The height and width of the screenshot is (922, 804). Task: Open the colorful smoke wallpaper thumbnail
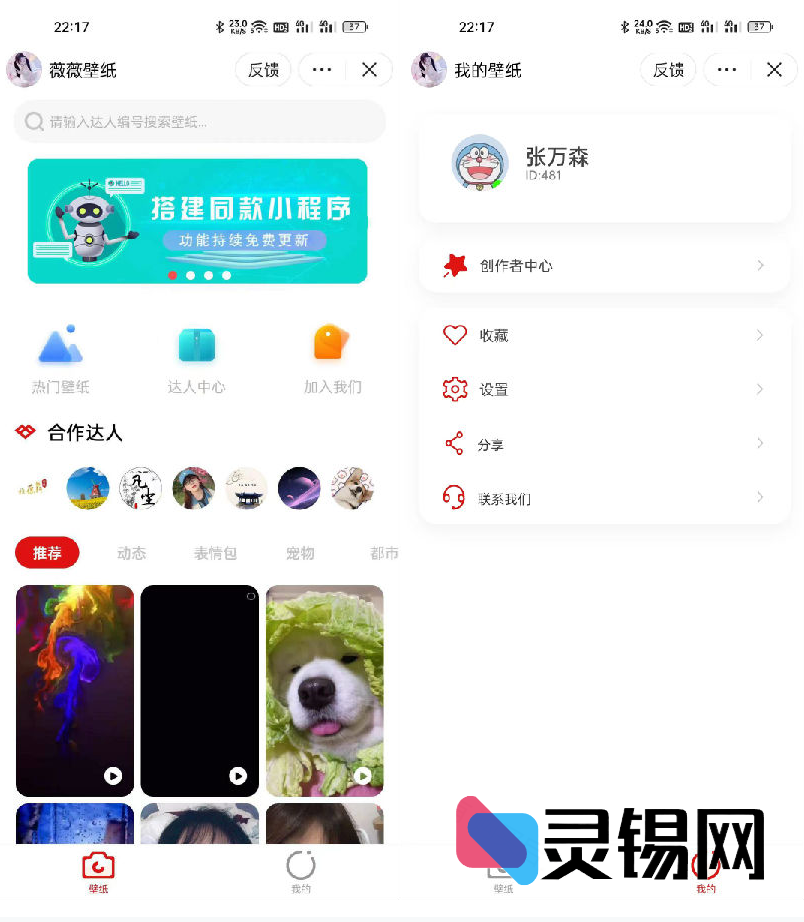tap(74, 690)
